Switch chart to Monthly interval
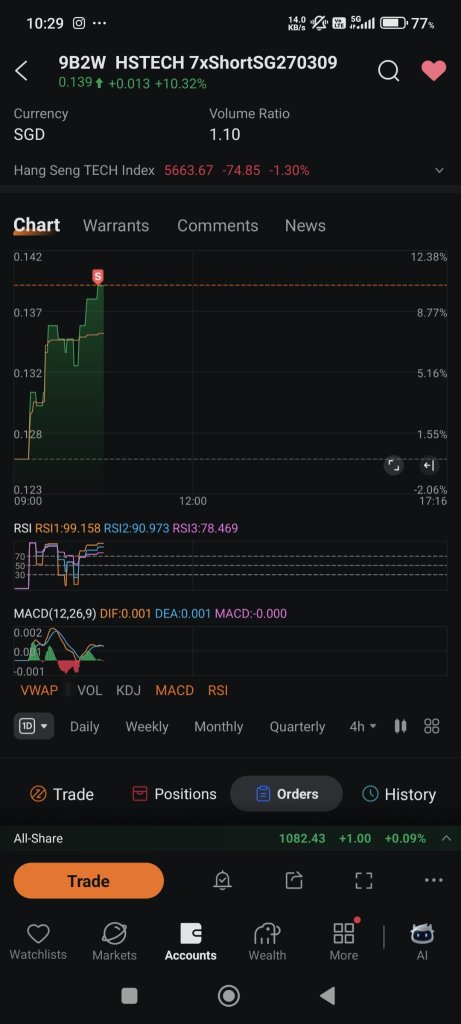The height and width of the screenshot is (1024, 461). [218, 726]
